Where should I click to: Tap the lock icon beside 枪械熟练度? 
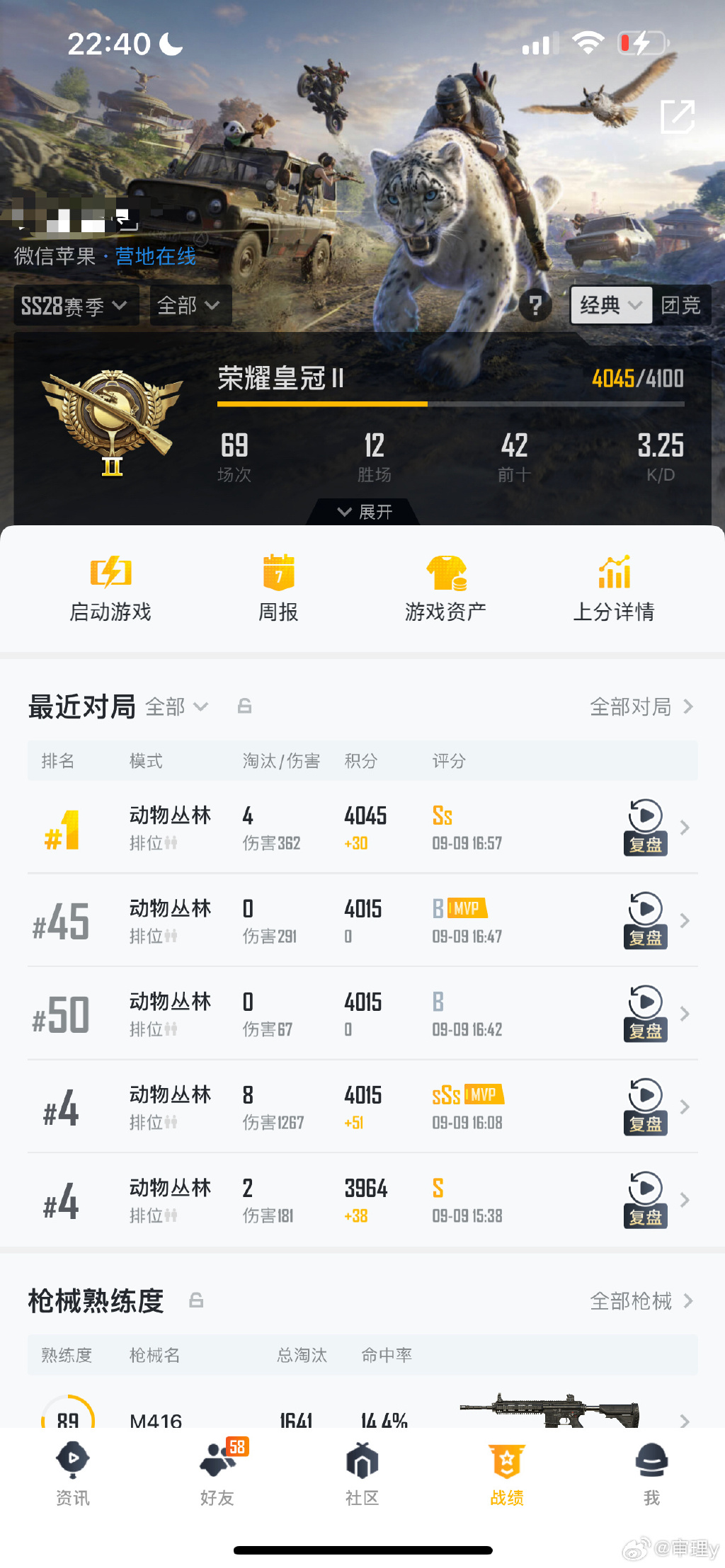[x=197, y=1300]
